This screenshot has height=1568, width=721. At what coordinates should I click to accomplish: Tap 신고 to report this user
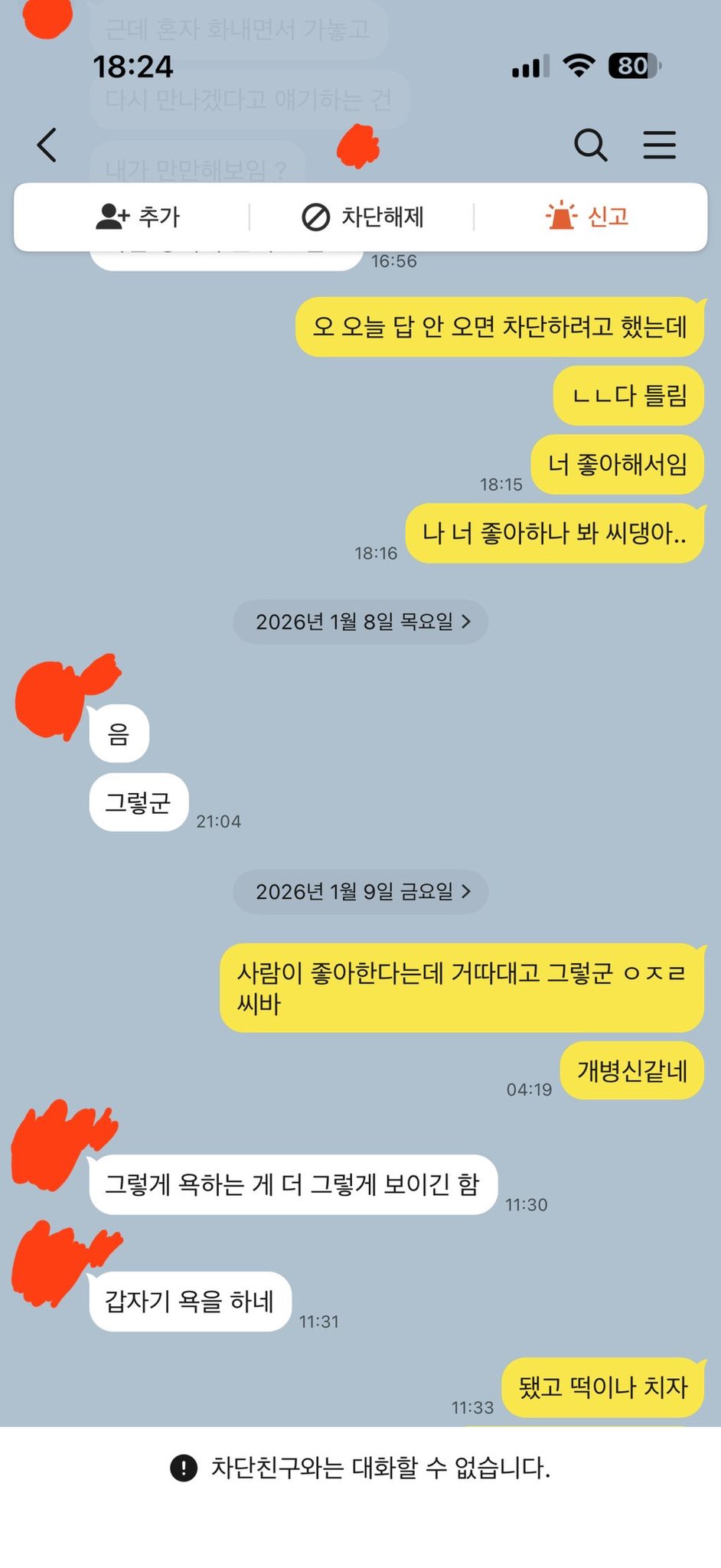click(588, 217)
